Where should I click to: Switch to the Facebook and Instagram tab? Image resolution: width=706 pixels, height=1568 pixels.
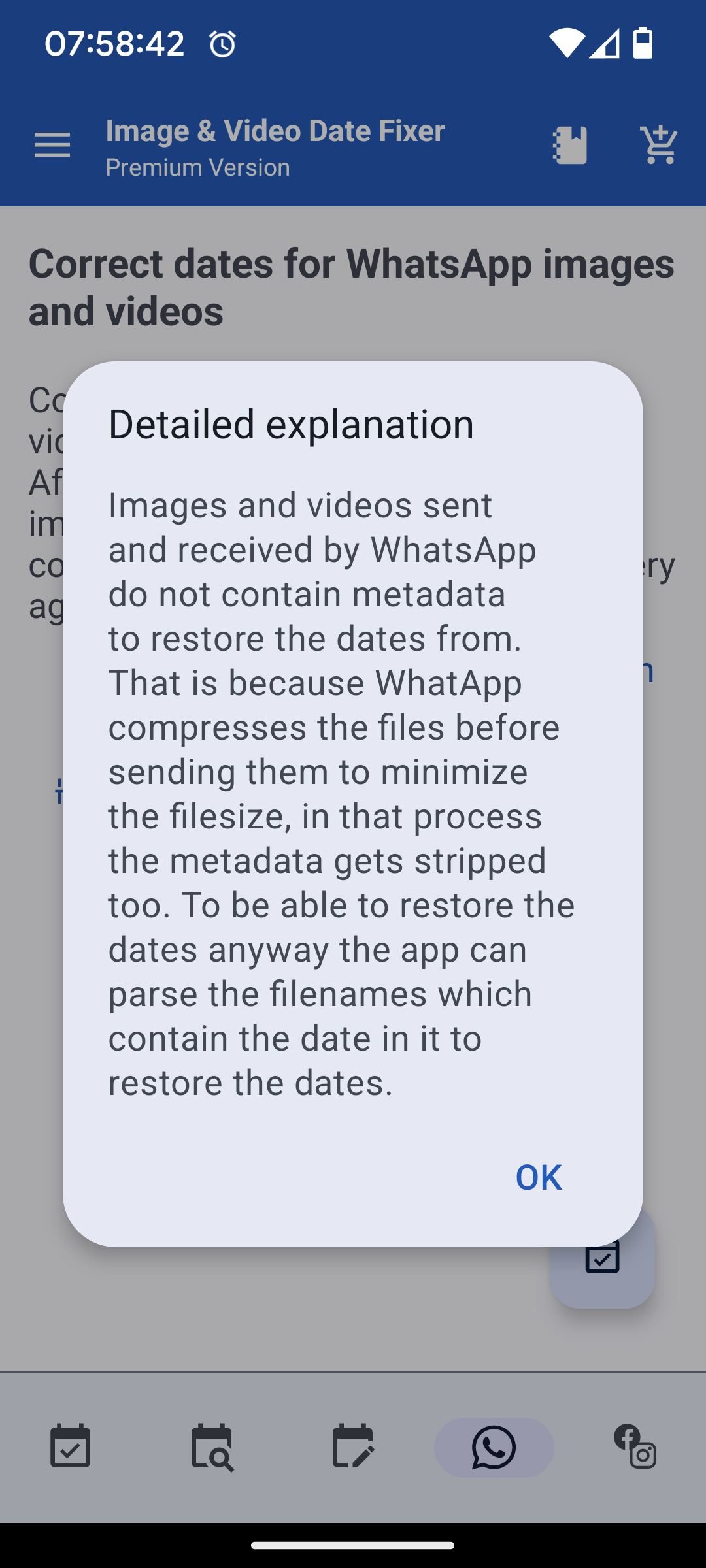(x=635, y=1447)
